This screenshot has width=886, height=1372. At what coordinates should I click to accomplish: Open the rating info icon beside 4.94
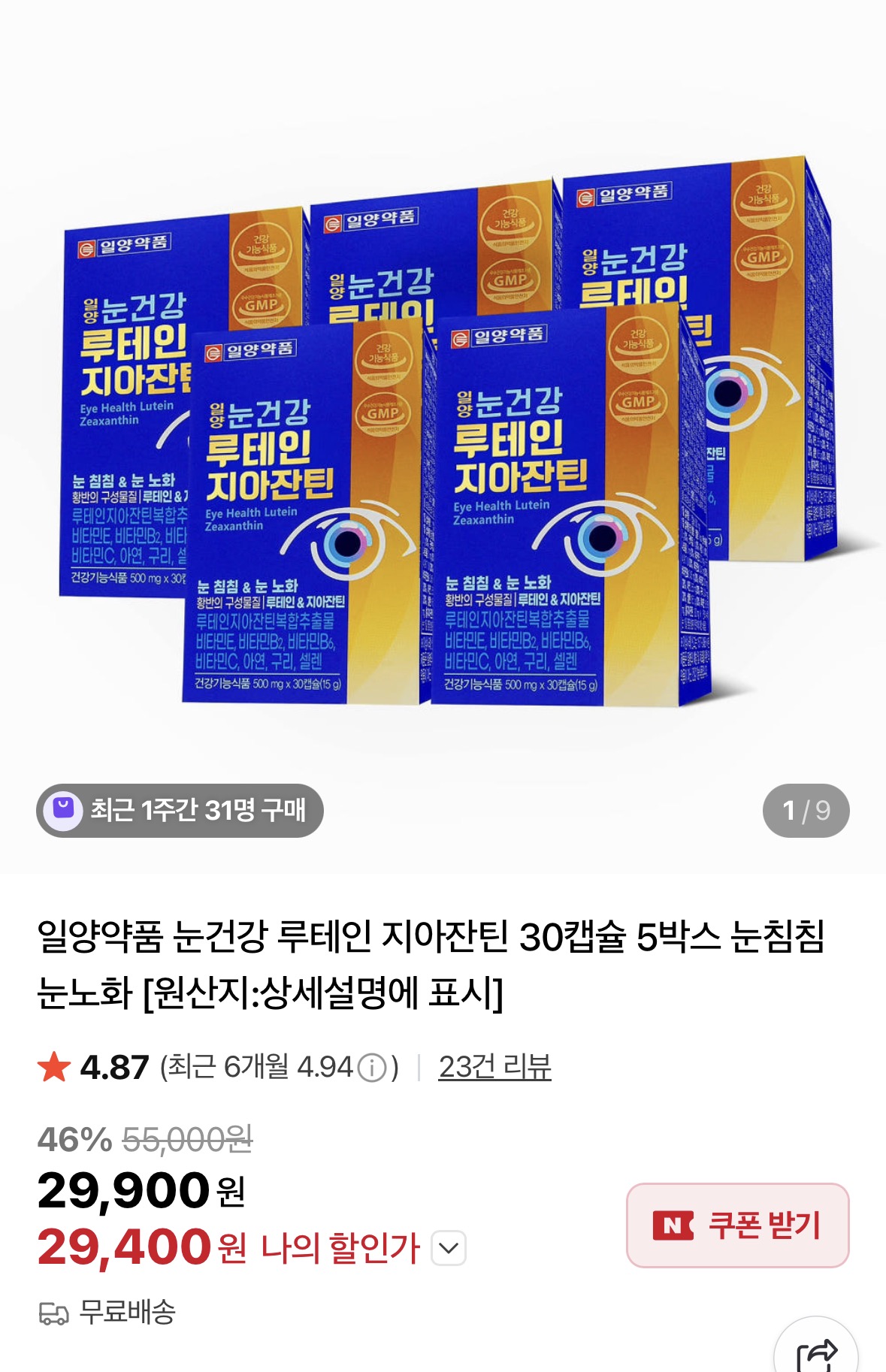(x=371, y=1067)
